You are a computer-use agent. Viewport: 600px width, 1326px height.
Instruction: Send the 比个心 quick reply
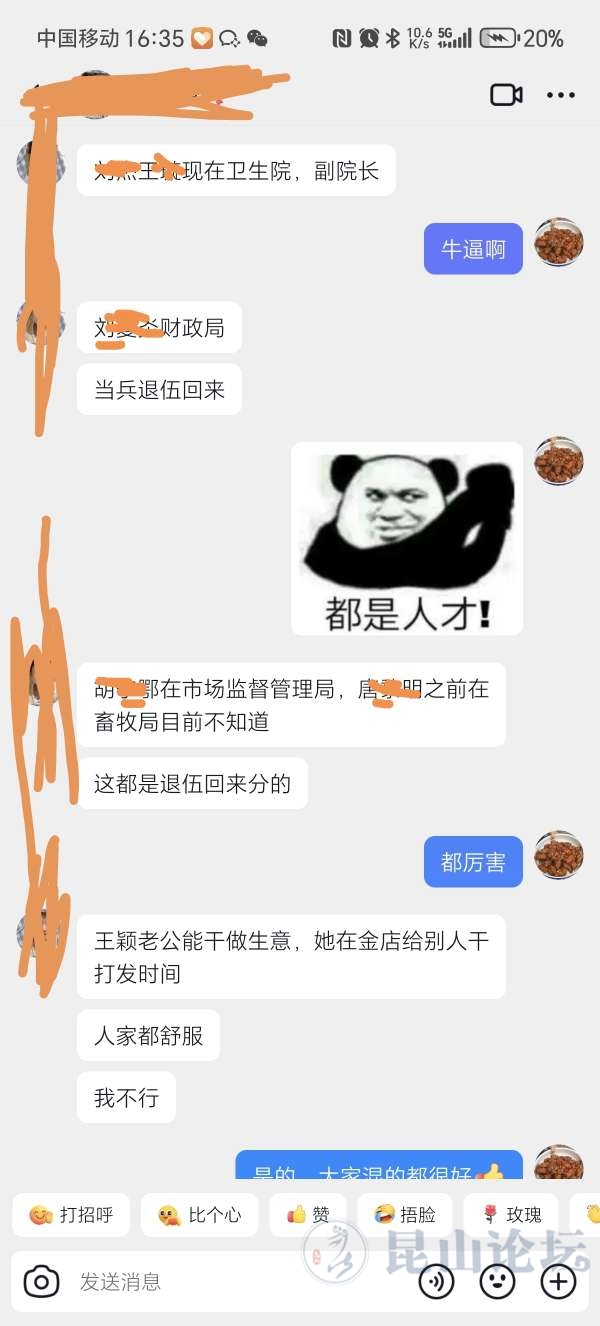[200, 1215]
